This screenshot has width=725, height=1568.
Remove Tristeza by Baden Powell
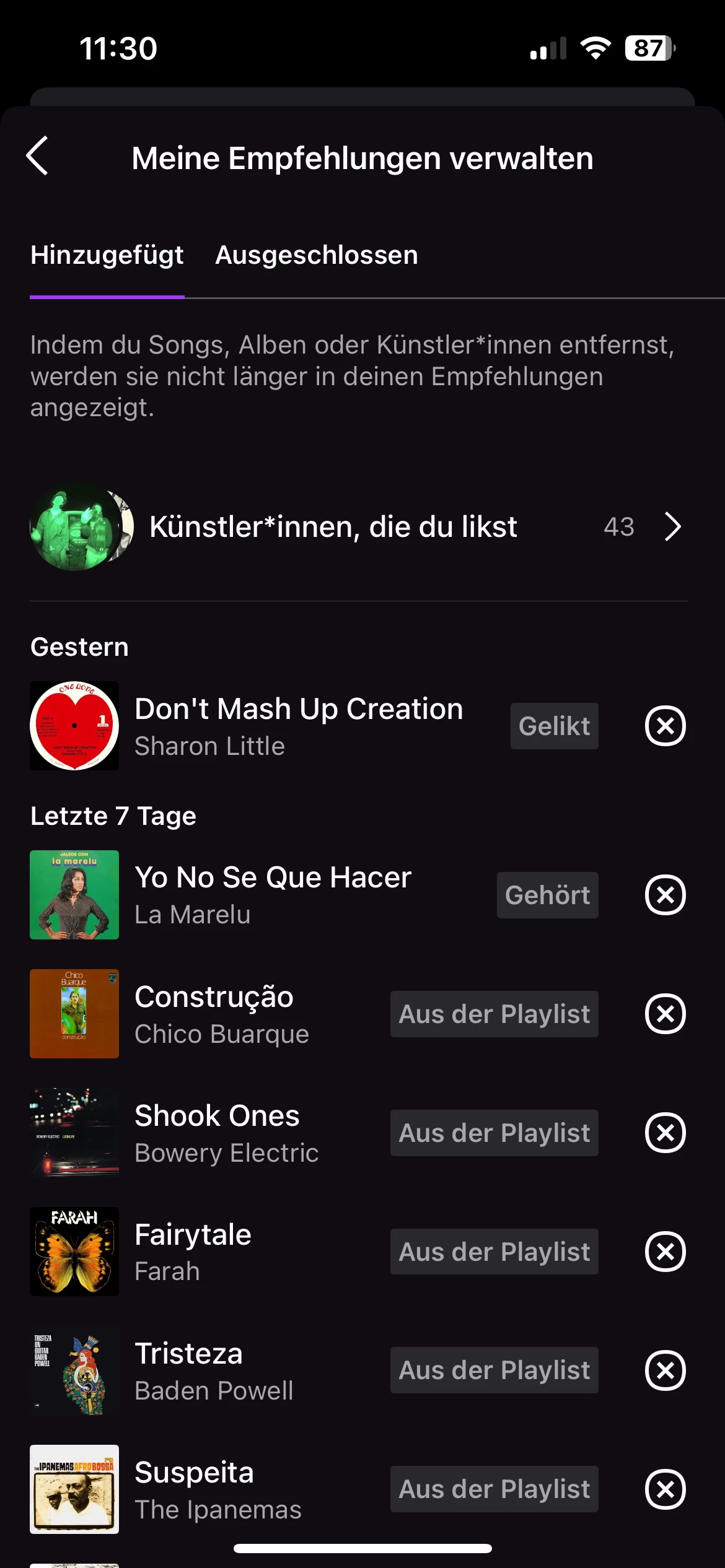[x=665, y=1370]
